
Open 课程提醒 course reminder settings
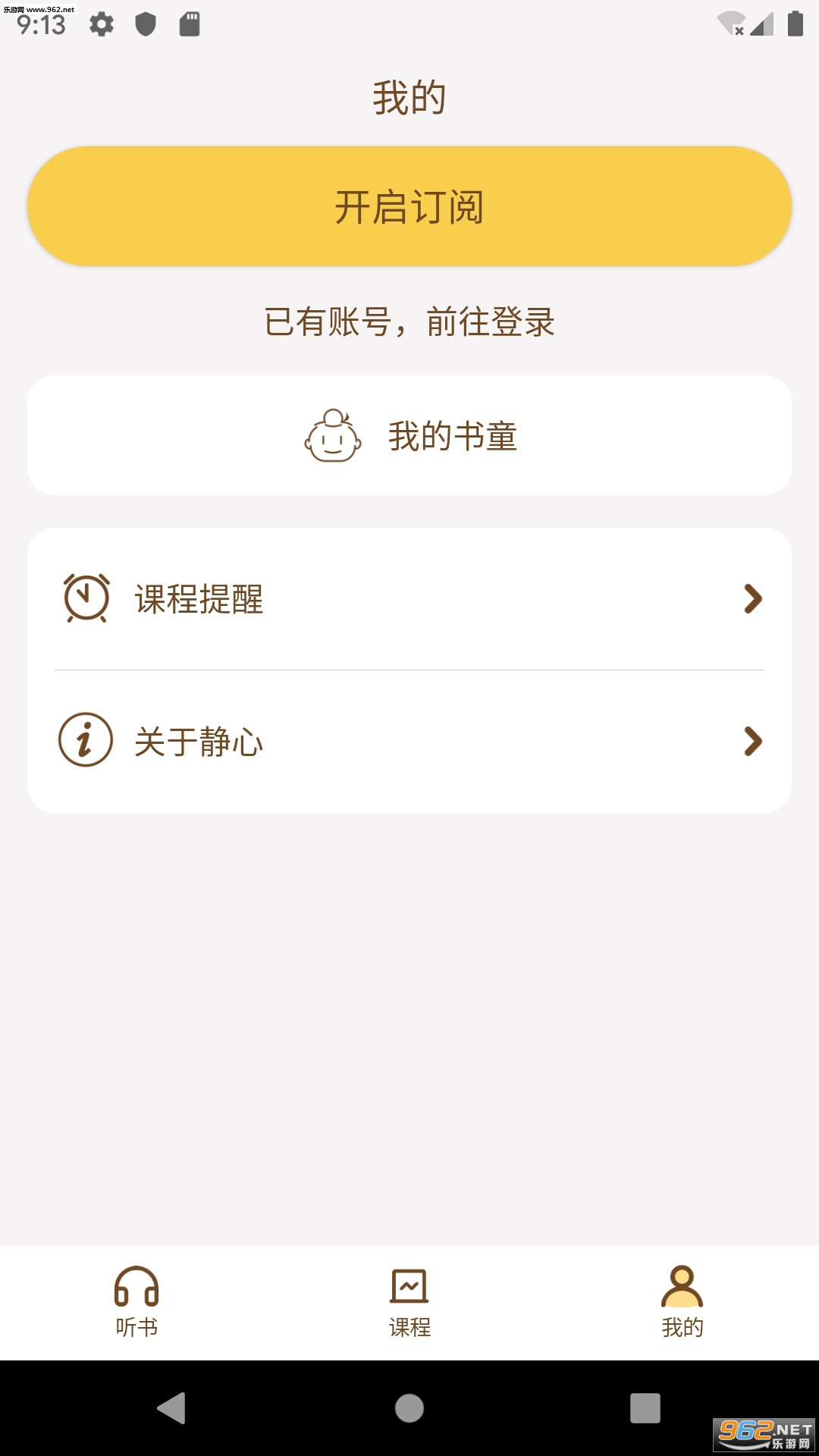click(409, 599)
